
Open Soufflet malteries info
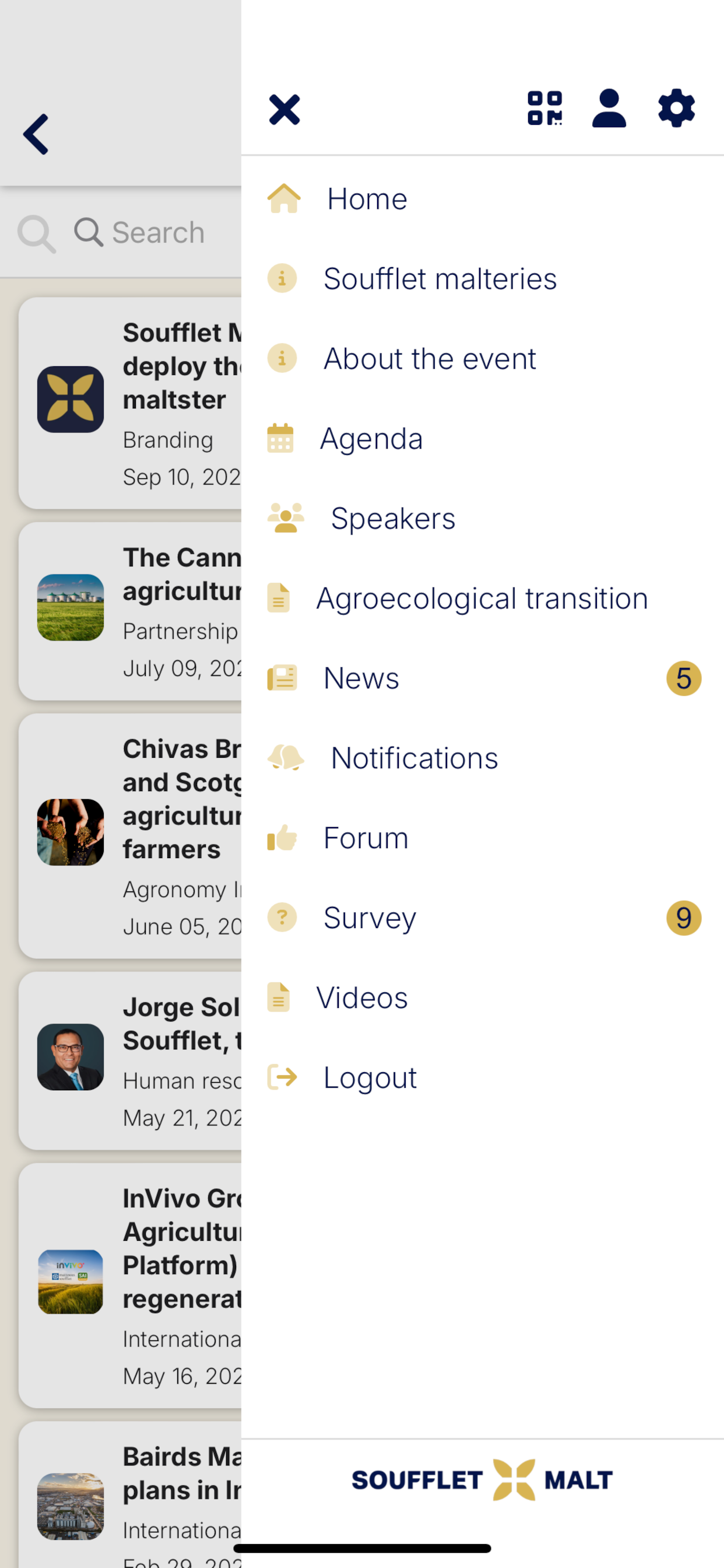pos(483,279)
